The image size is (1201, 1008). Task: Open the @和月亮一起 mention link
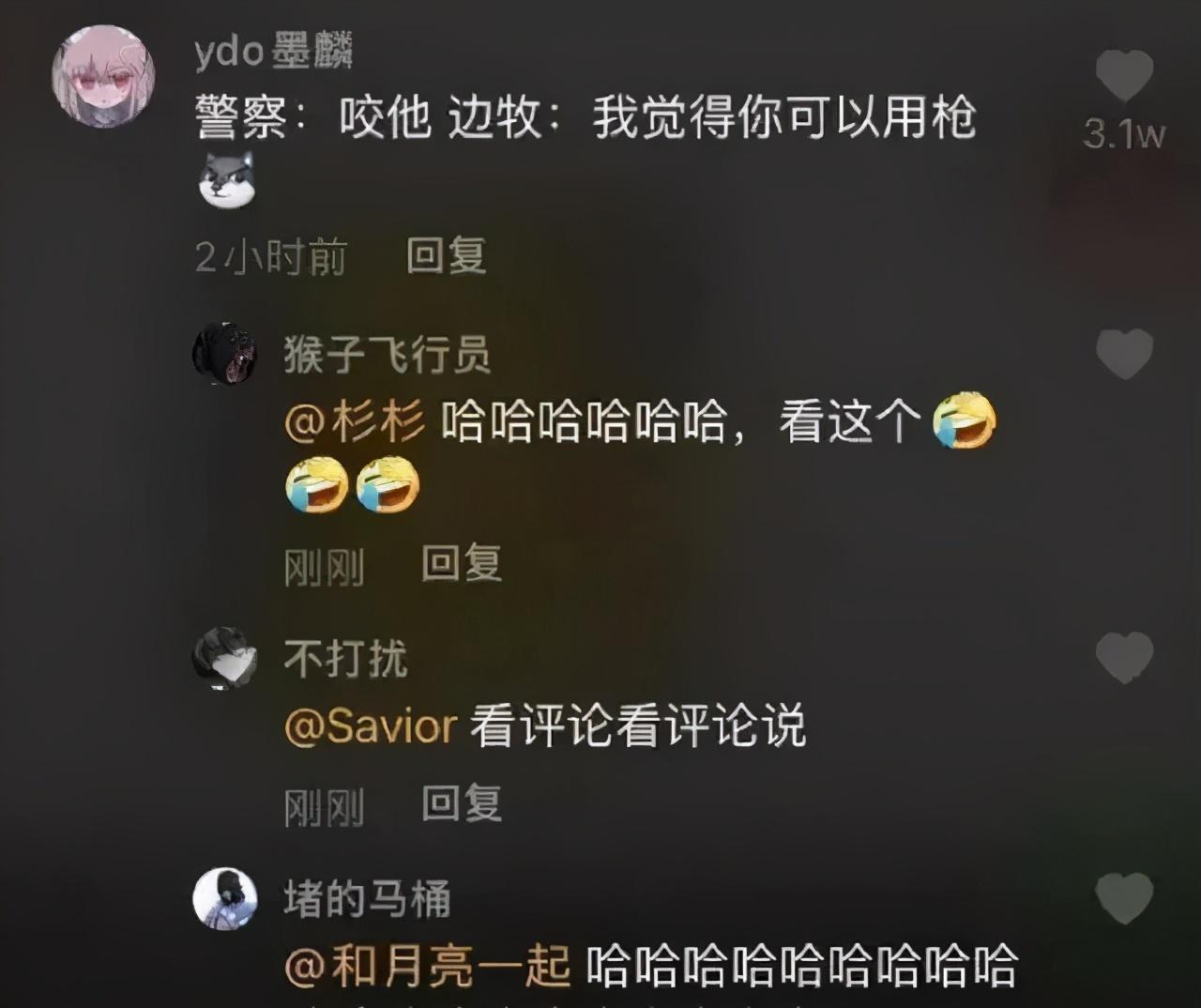pyautogui.click(x=428, y=966)
